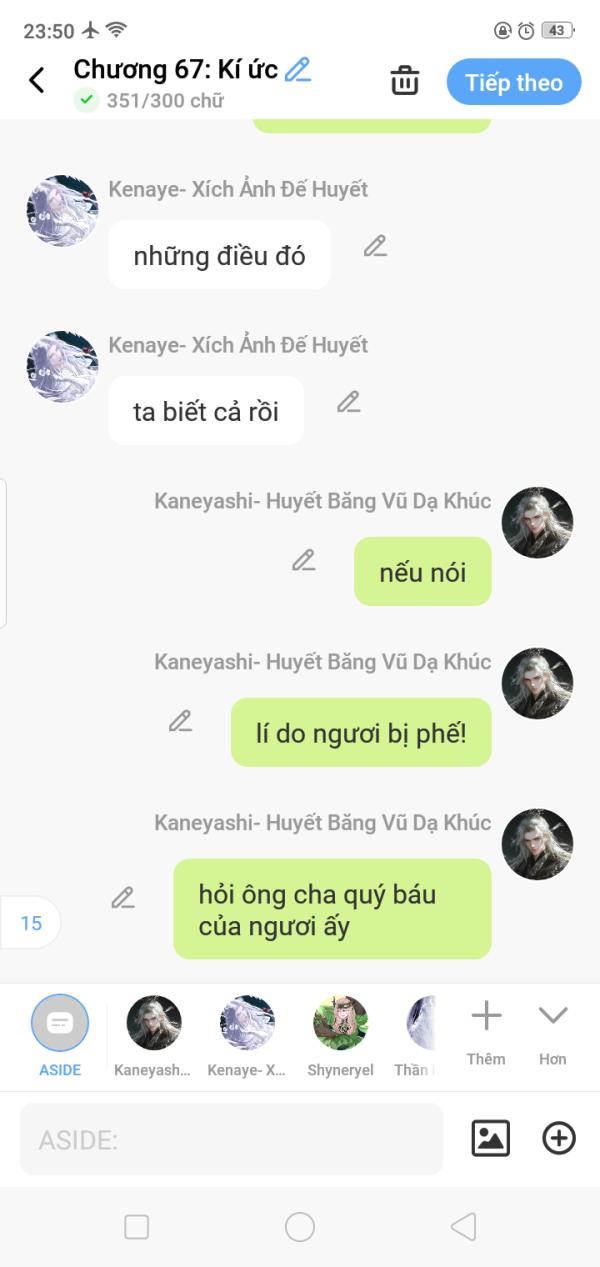Open the circled plus add menu

559,1138
